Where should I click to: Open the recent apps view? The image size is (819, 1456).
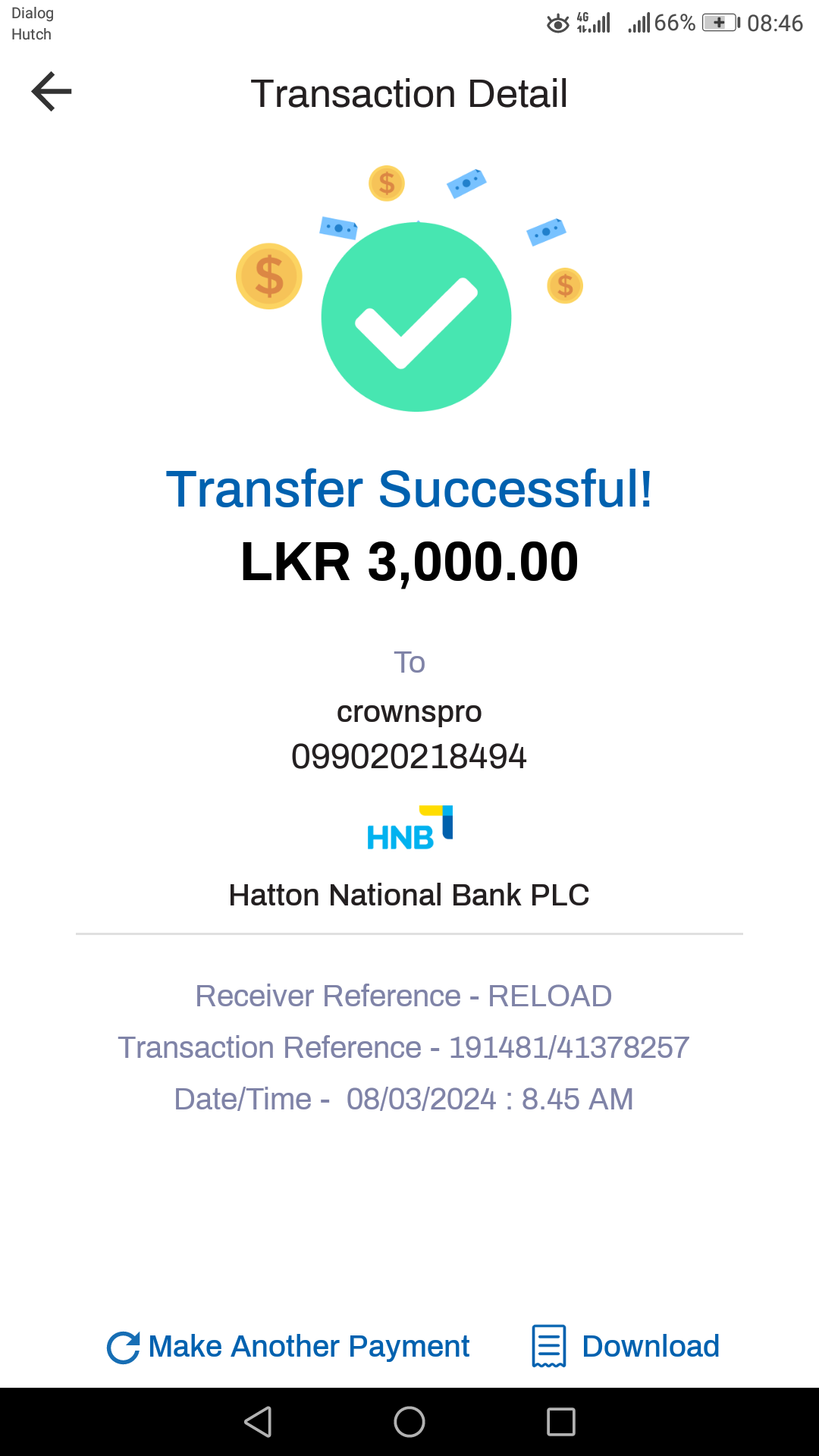(561, 1422)
